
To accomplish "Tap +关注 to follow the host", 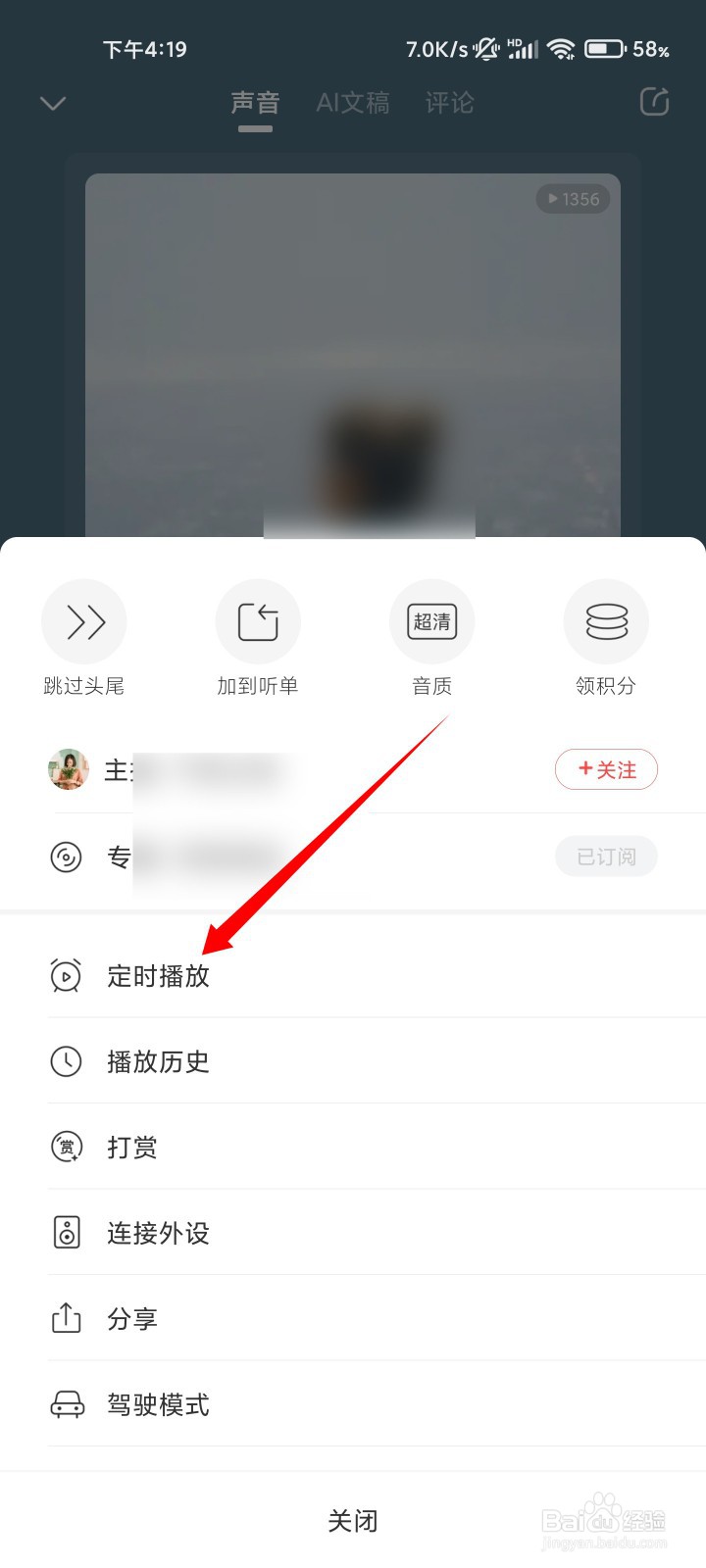I will coord(606,769).
